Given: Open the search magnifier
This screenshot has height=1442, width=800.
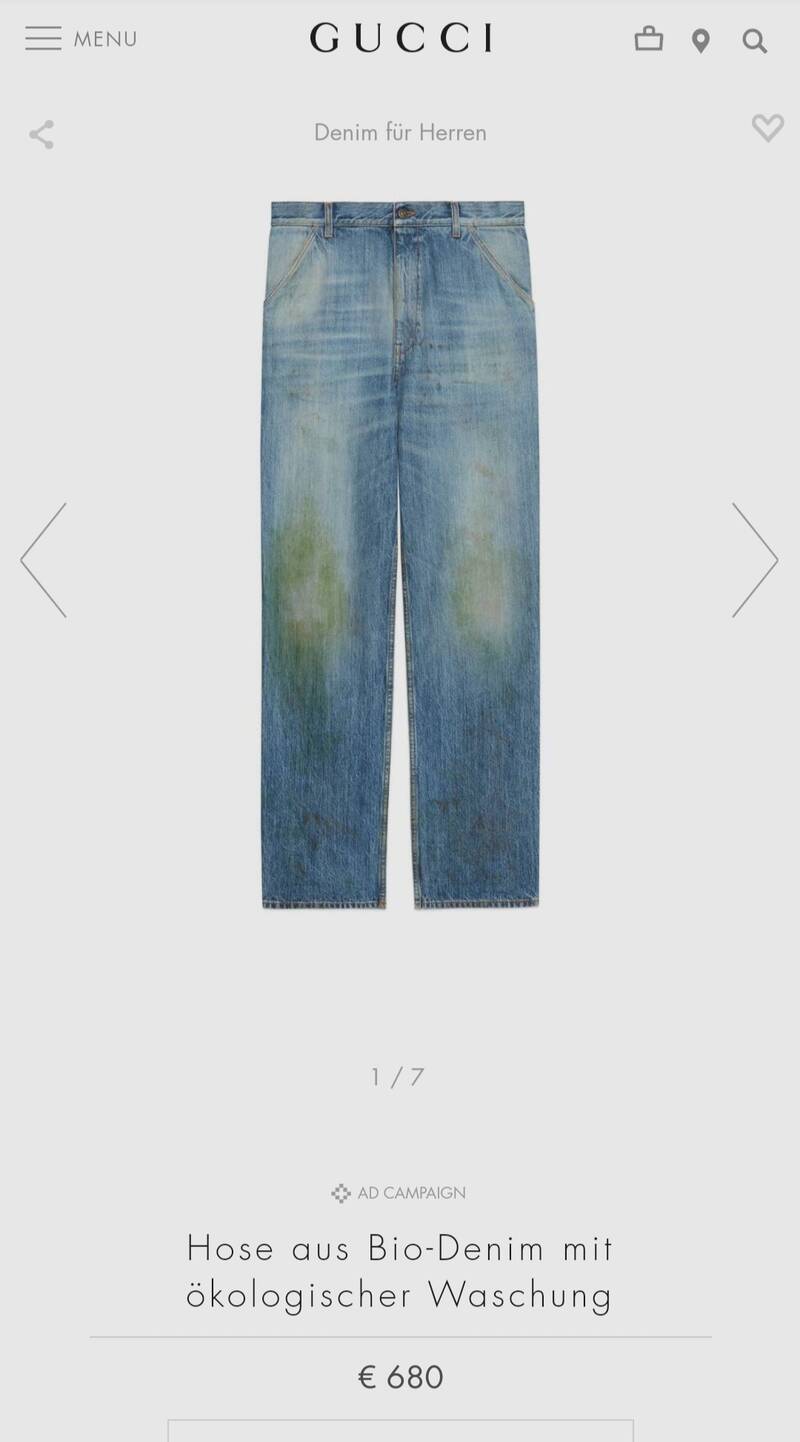Looking at the screenshot, I should pyautogui.click(x=755, y=40).
